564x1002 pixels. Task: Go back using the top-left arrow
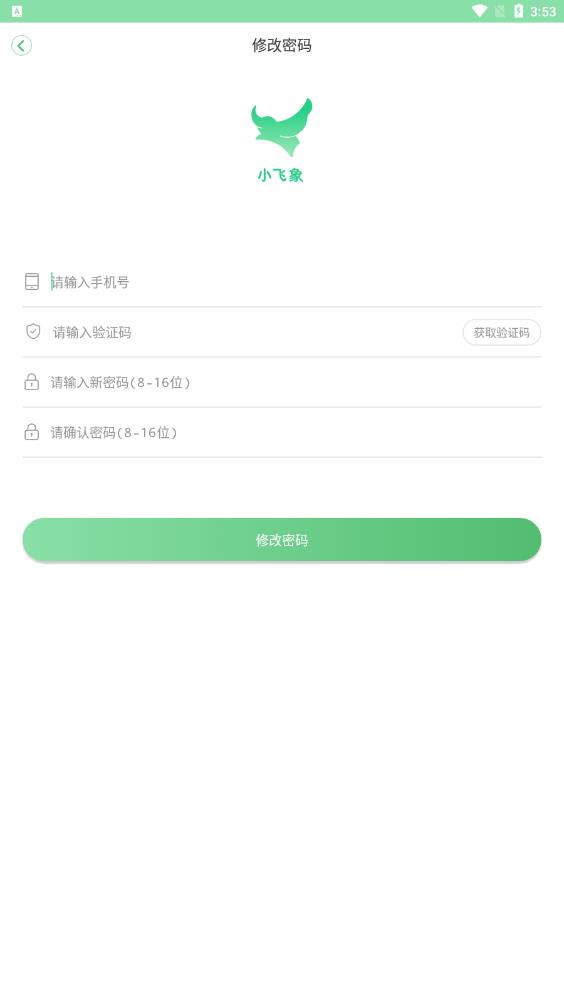21,45
